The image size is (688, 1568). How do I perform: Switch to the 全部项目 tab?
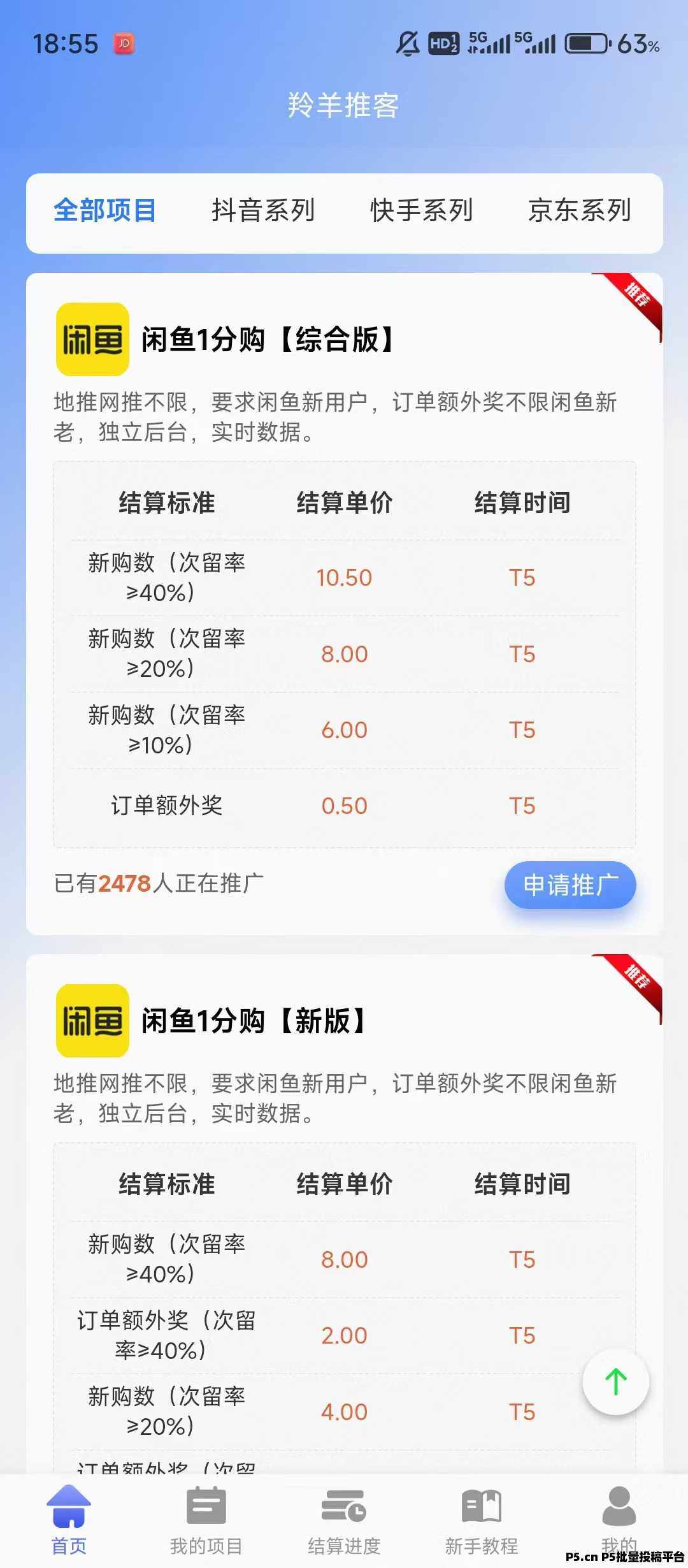tap(105, 211)
